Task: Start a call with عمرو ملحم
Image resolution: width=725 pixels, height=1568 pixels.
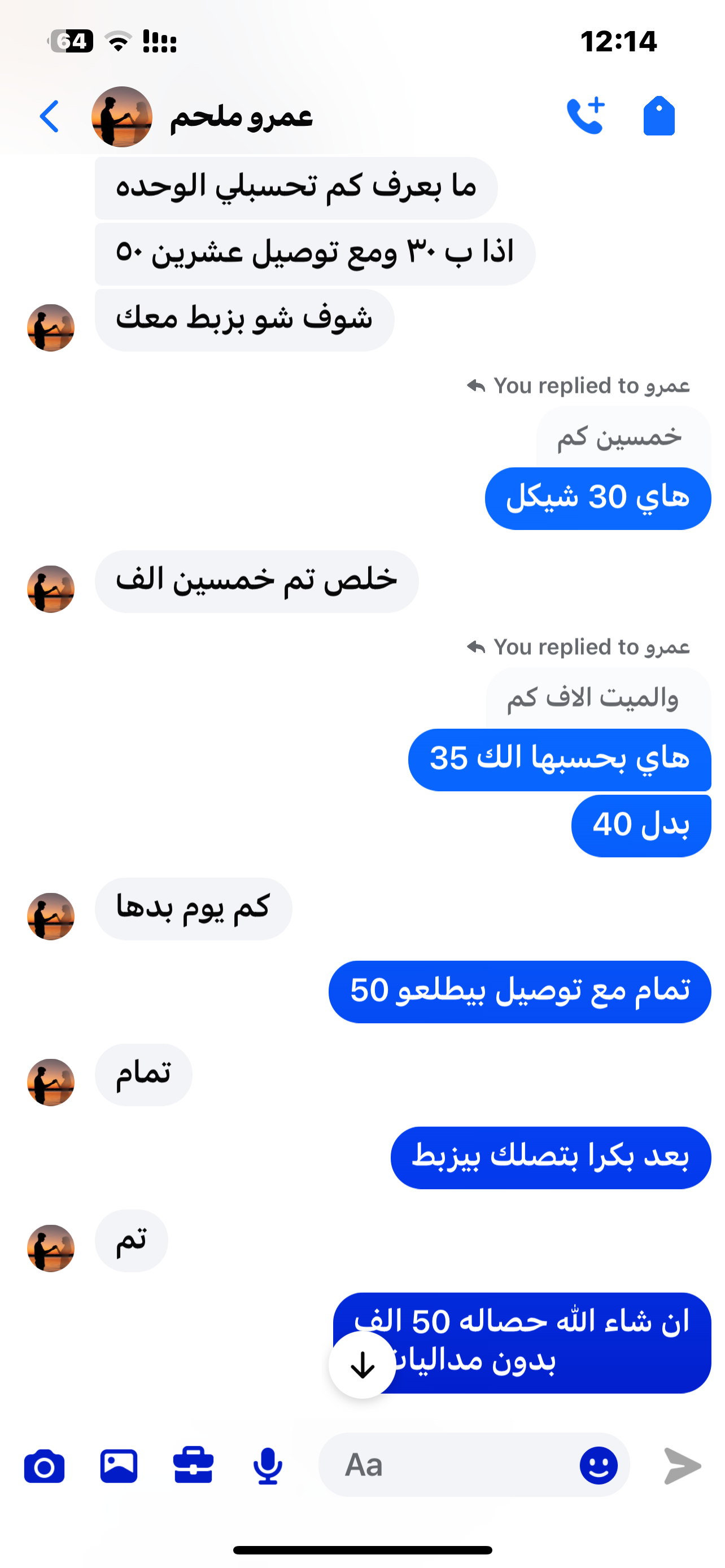Action: (x=586, y=116)
